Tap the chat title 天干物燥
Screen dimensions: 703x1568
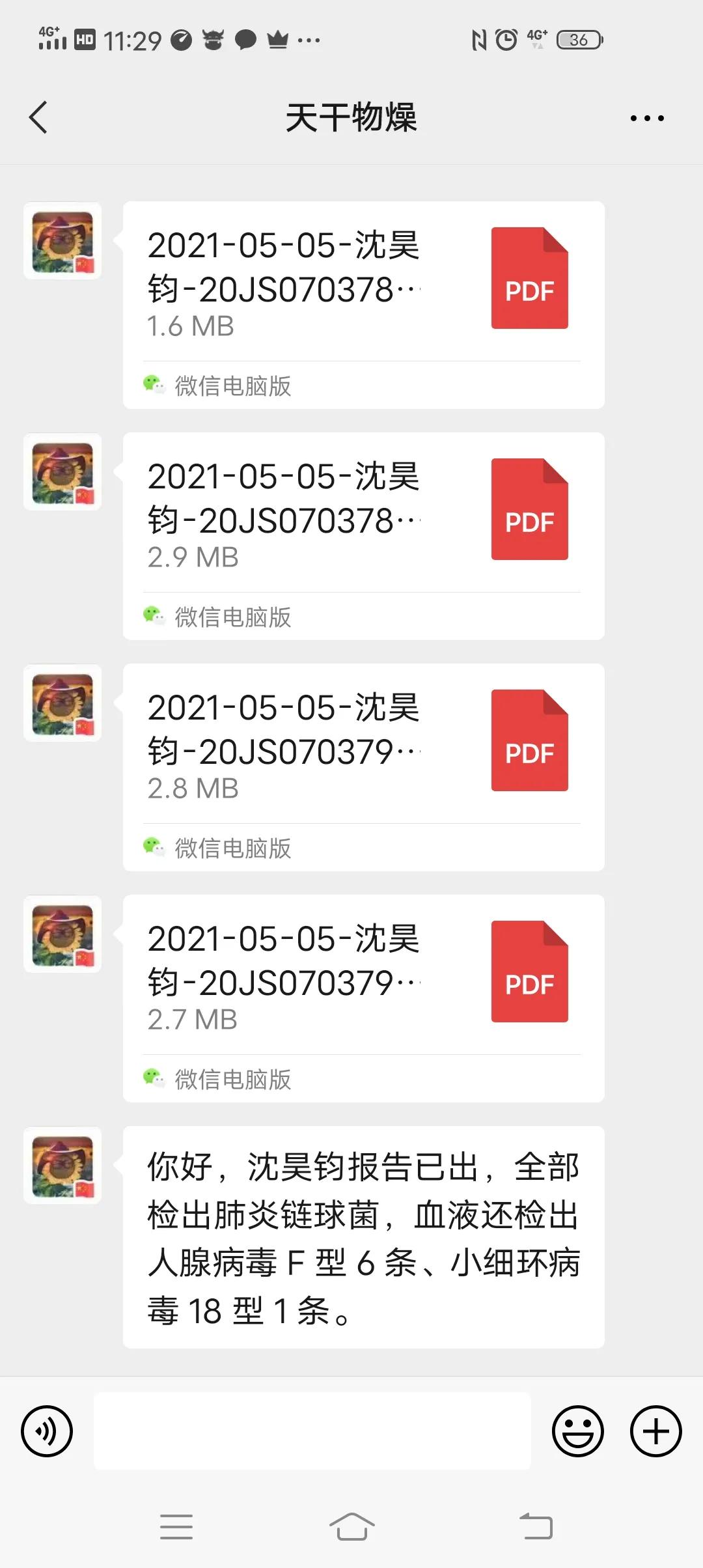tap(351, 117)
